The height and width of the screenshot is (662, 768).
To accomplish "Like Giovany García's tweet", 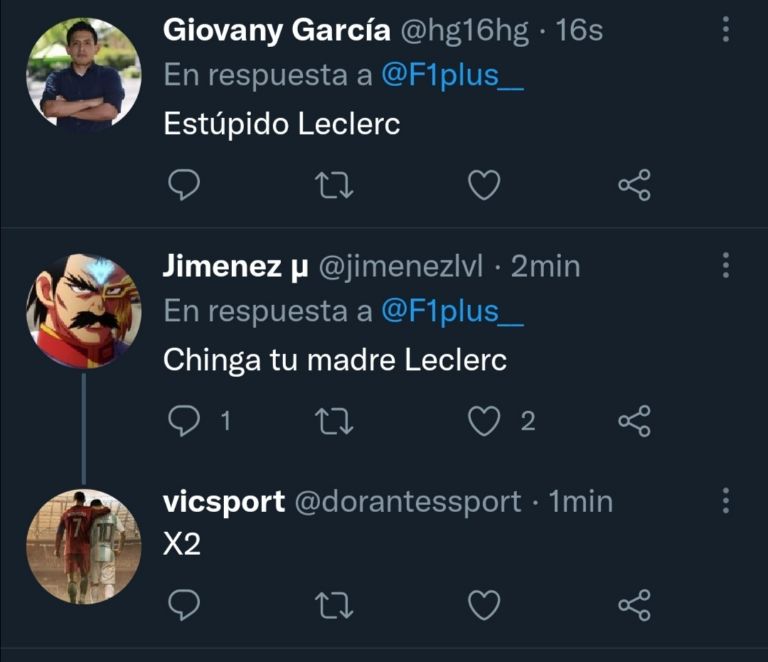I will pyautogui.click(x=484, y=185).
